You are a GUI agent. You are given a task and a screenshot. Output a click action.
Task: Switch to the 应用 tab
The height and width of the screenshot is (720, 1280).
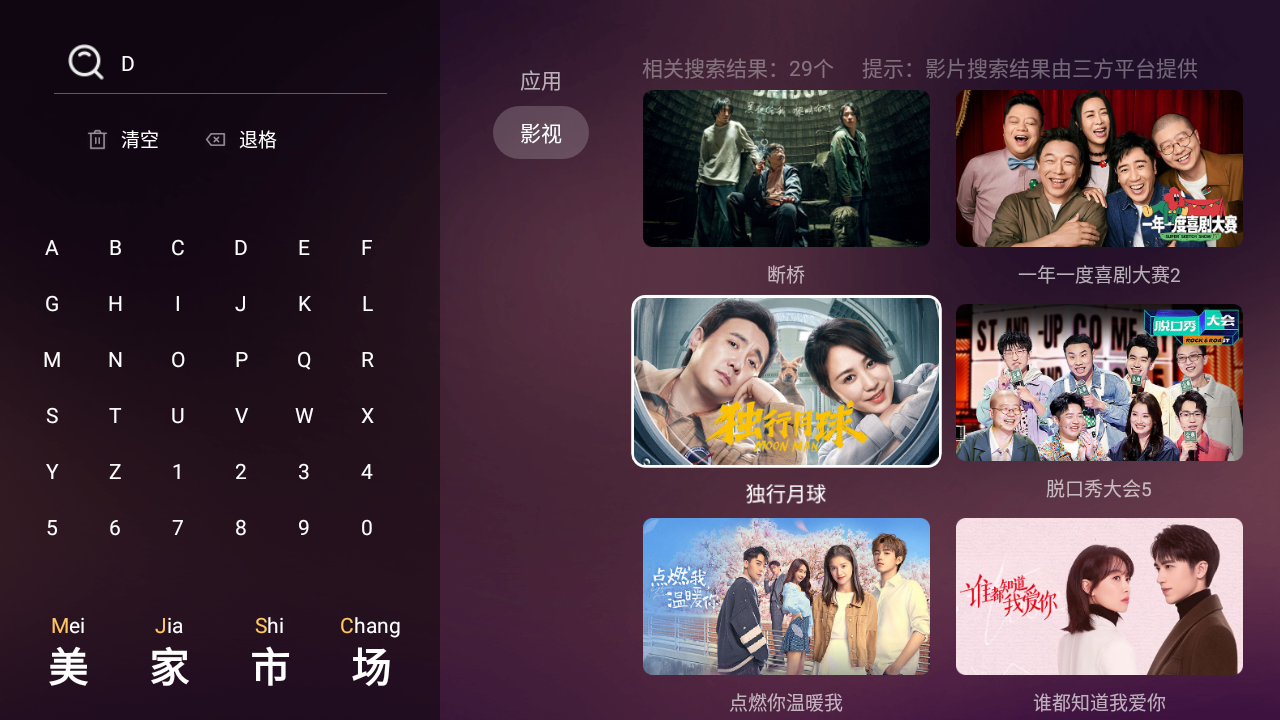click(x=540, y=82)
